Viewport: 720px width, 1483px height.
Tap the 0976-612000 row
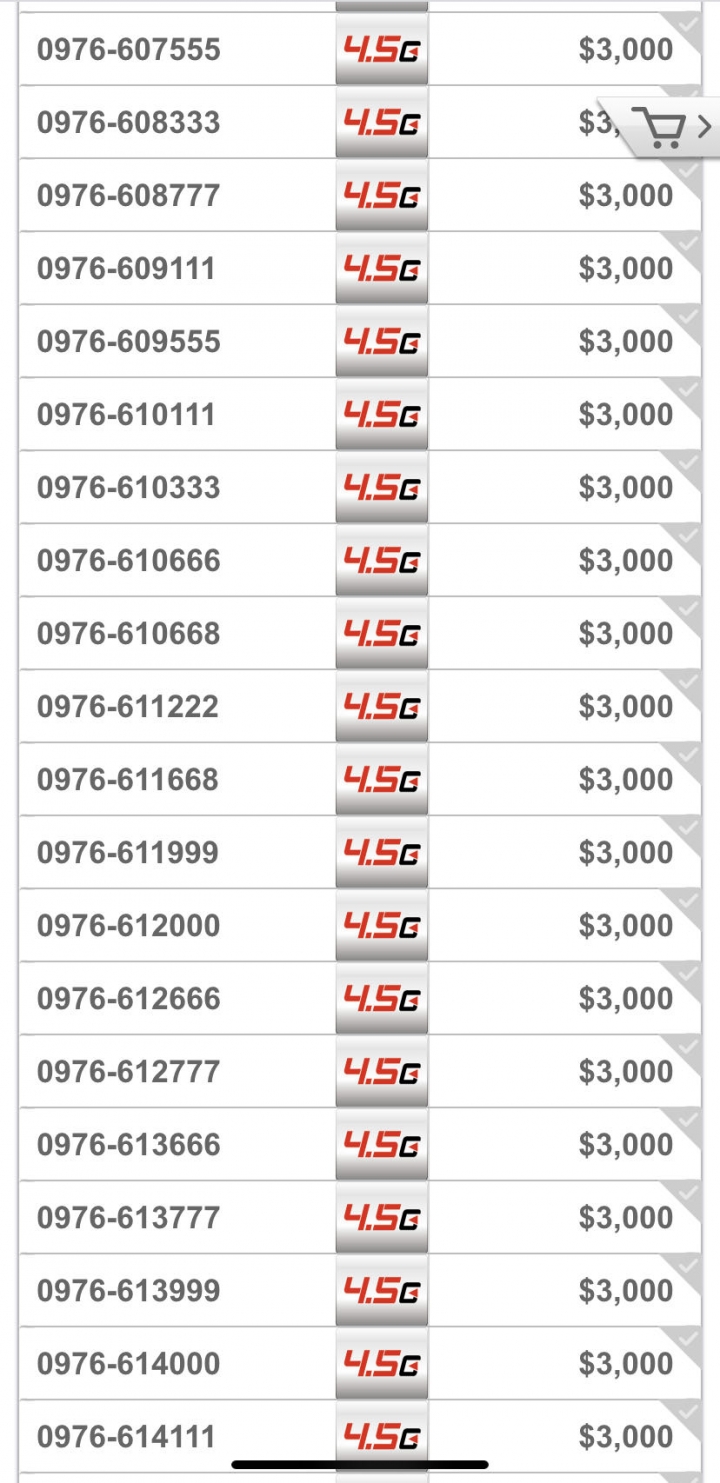tap(360, 925)
